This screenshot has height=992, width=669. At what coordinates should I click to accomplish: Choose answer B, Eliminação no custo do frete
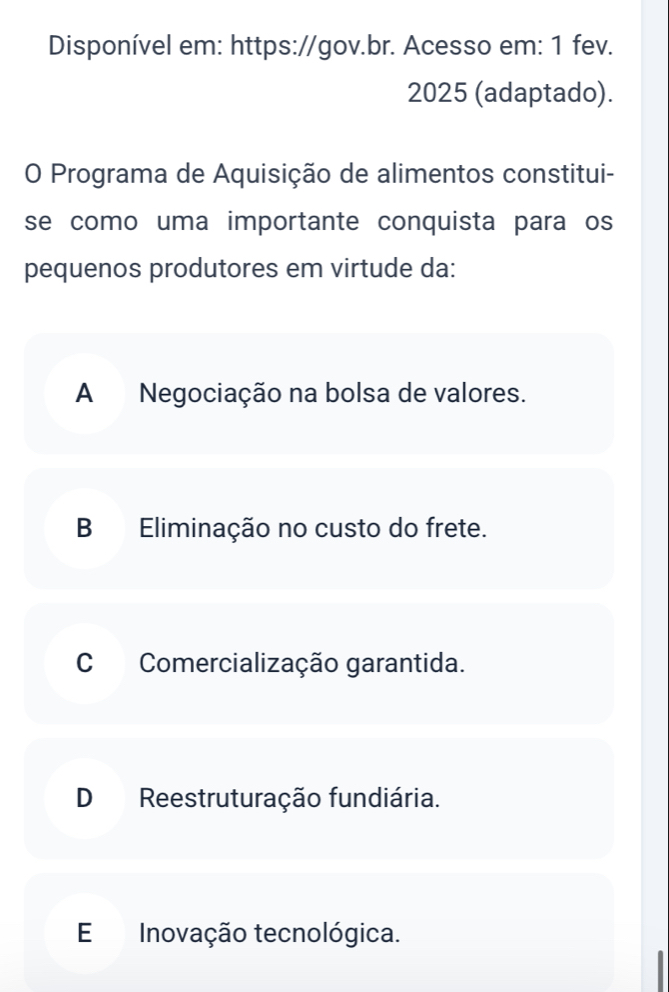click(x=319, y=528)
